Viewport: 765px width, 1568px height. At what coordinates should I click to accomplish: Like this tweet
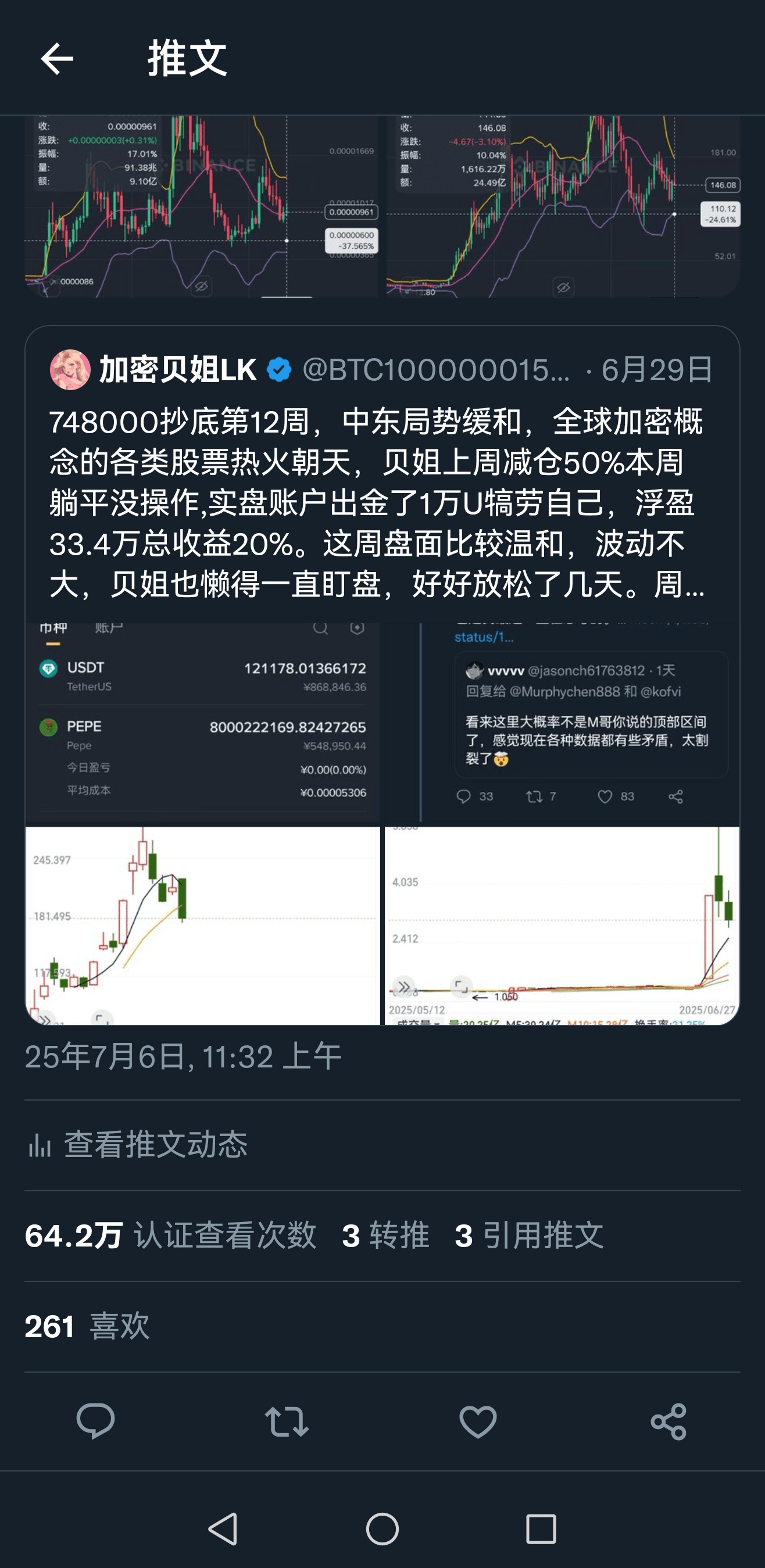[478, 1421]
